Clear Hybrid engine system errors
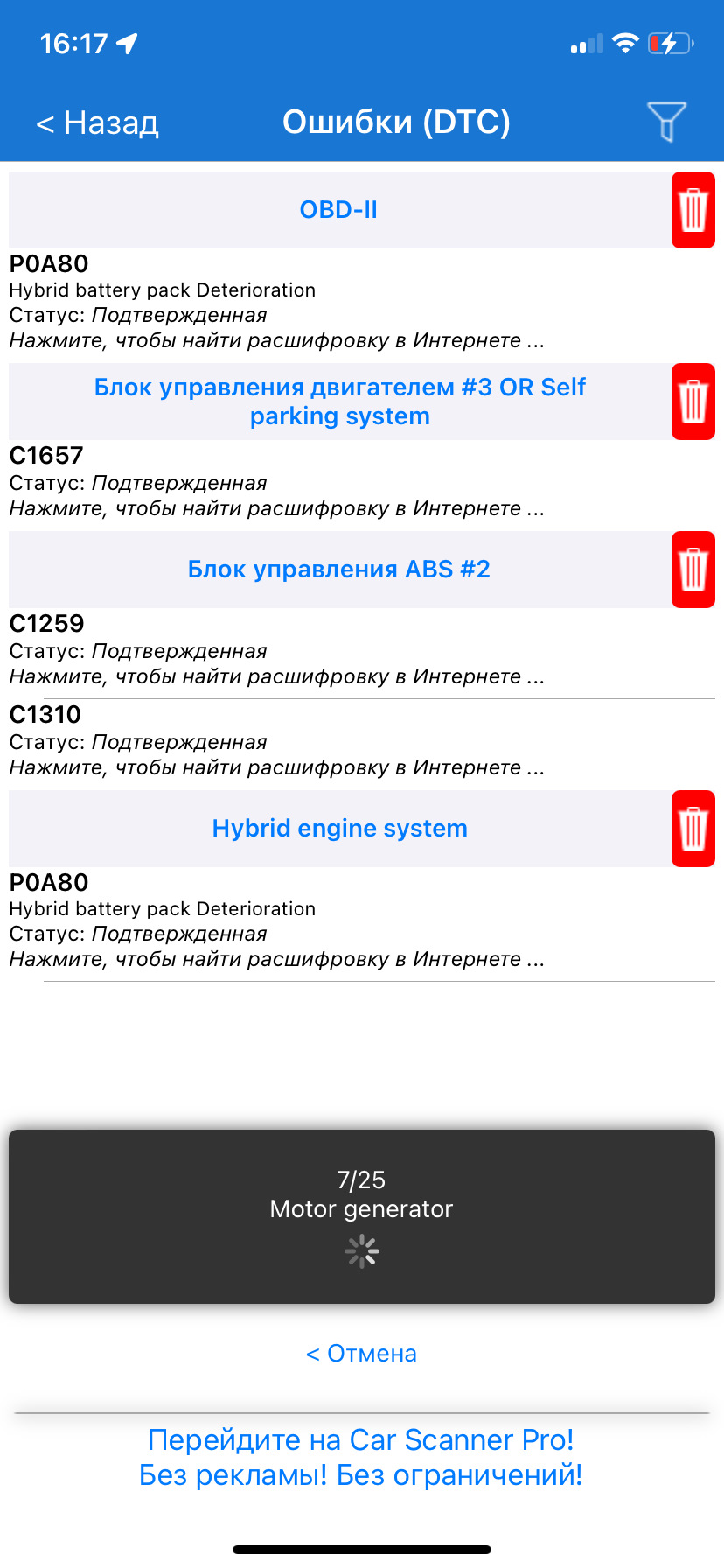The image size is (724, 1568). pos(693,828)
